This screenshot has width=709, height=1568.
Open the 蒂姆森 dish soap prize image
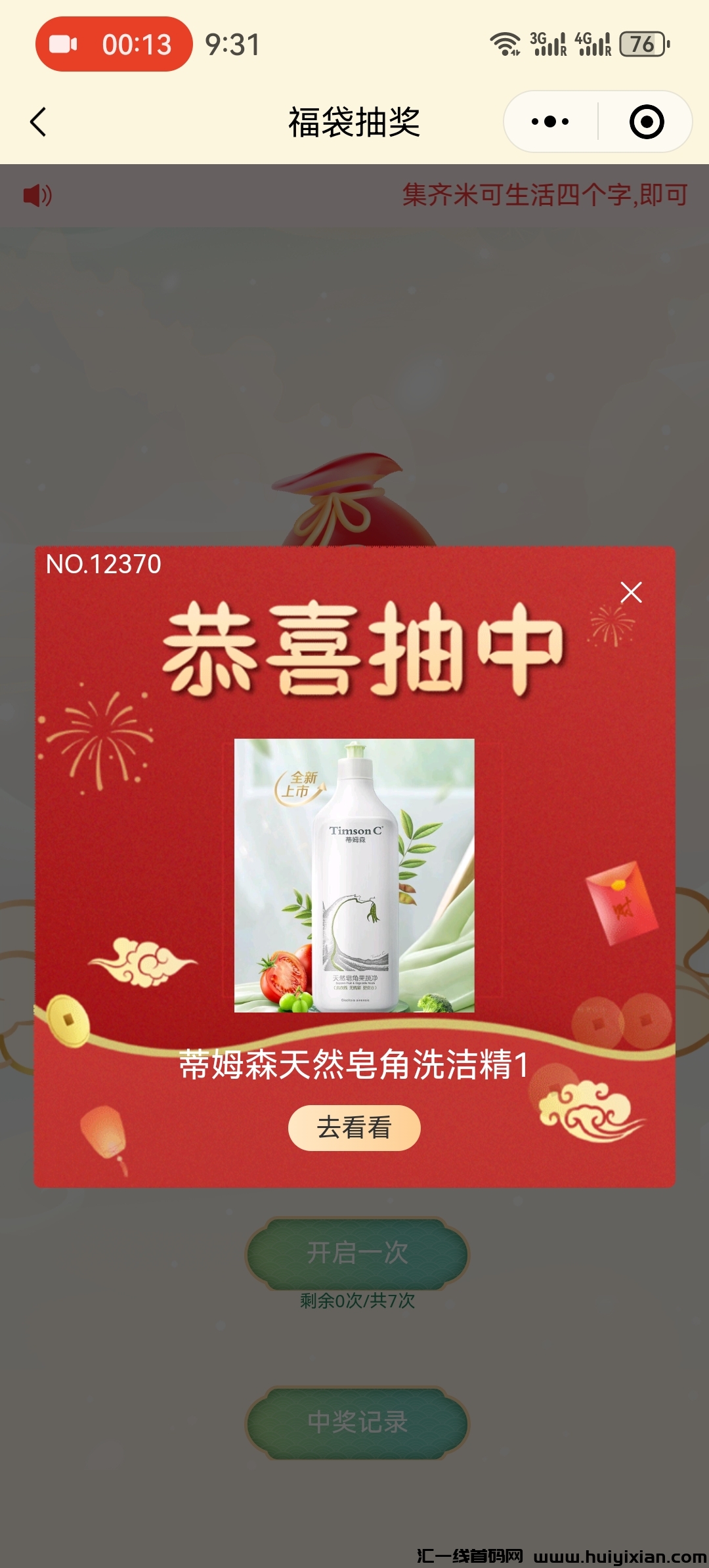(354, 875)
